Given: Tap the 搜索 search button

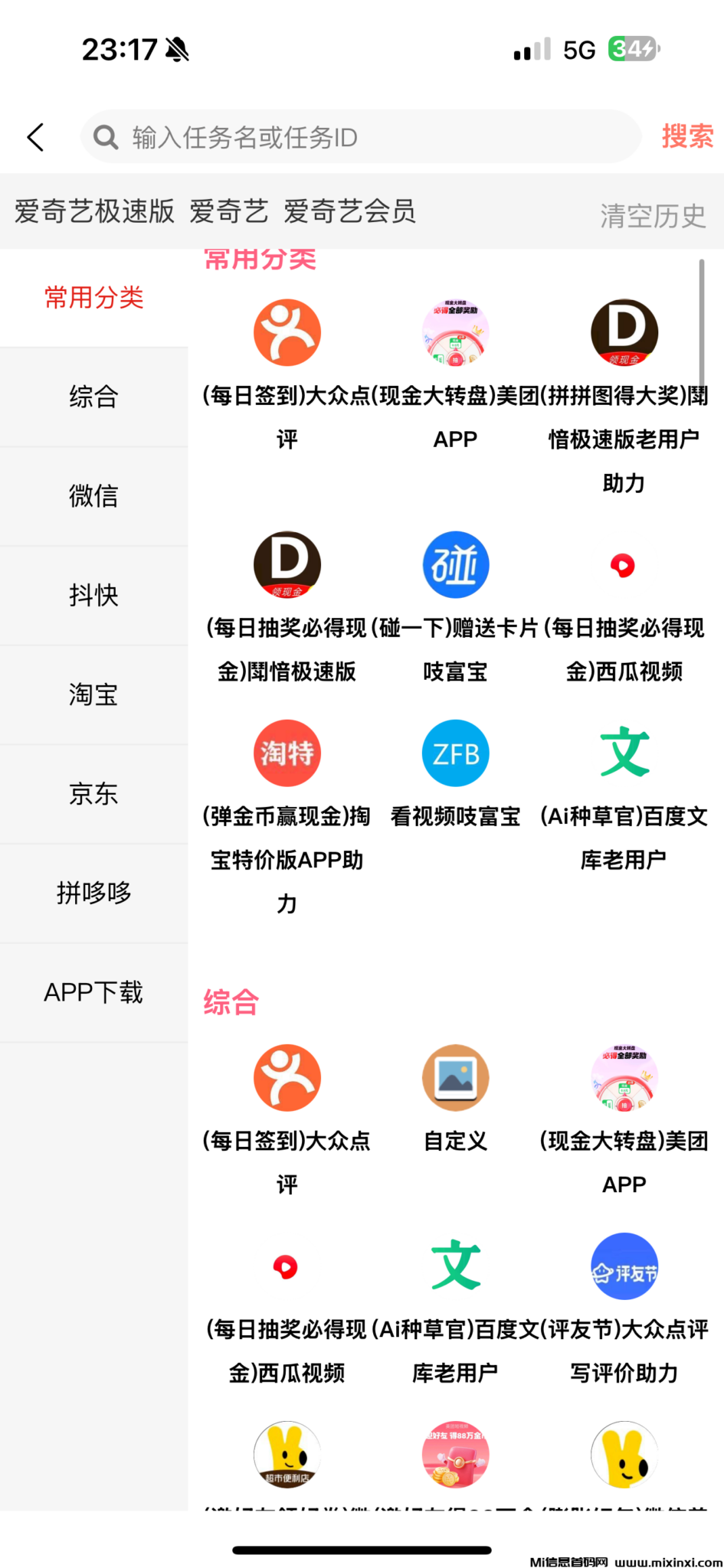Looking at the screenshot, I should 687,136.
